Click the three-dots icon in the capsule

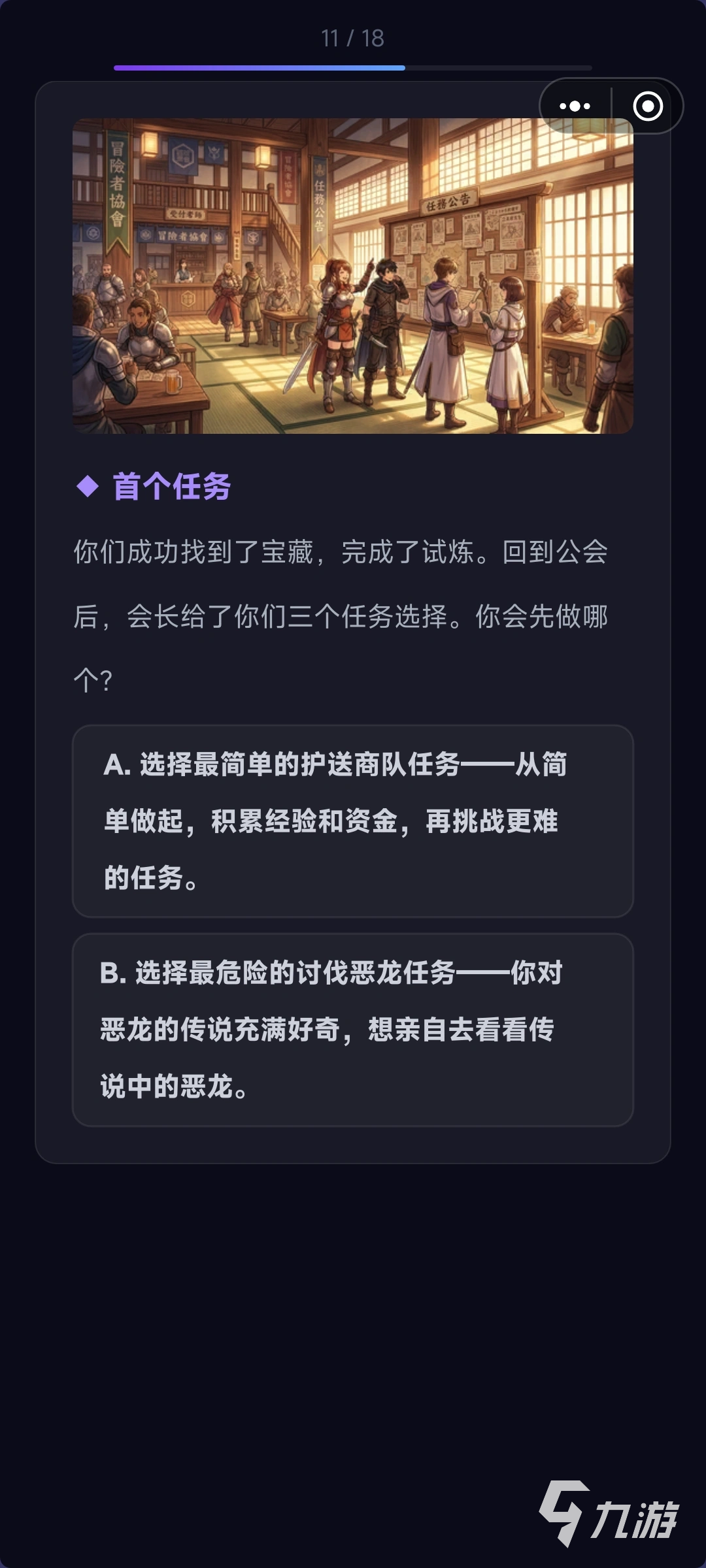coord(574,105)
